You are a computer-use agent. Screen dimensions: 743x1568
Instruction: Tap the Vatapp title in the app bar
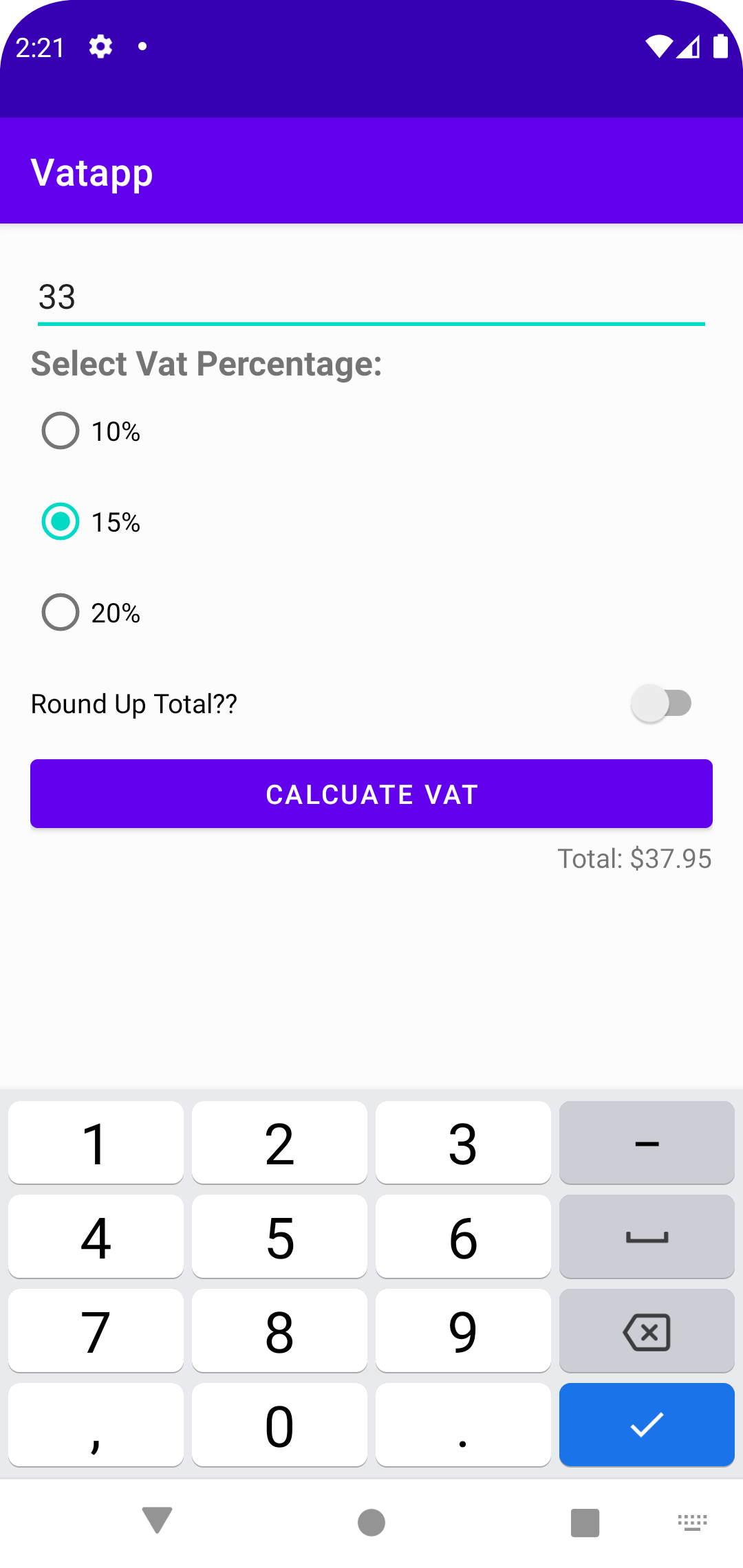click(93, 171)
